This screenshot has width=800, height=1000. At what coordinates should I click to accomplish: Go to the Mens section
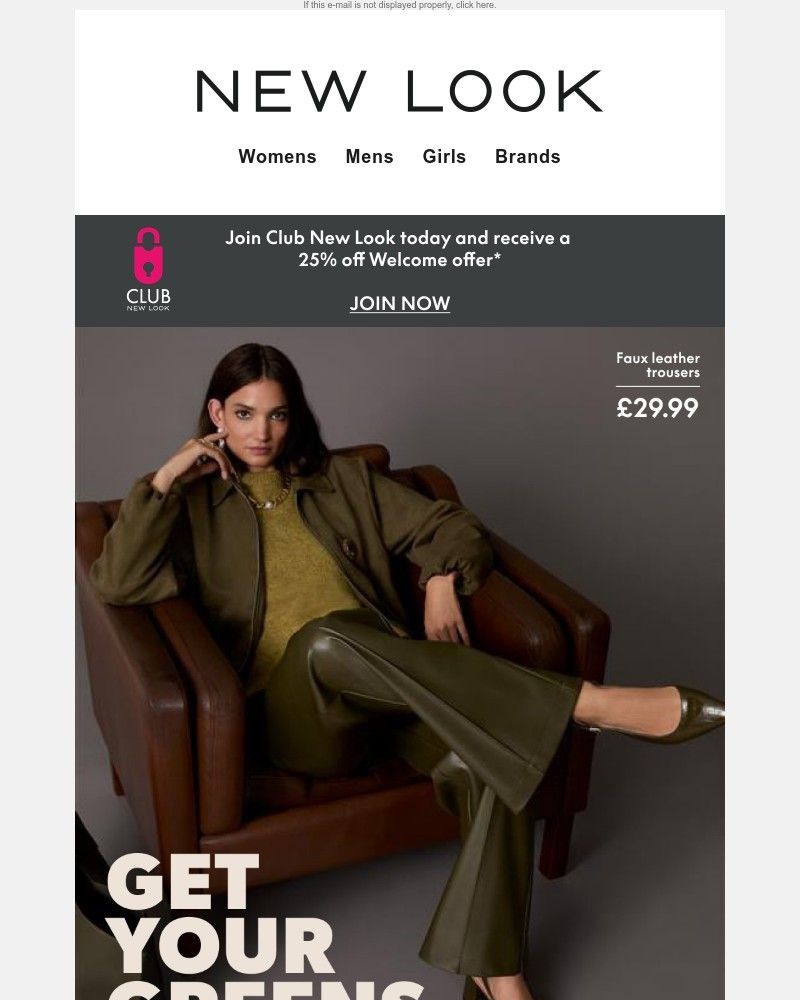point(369,157)
